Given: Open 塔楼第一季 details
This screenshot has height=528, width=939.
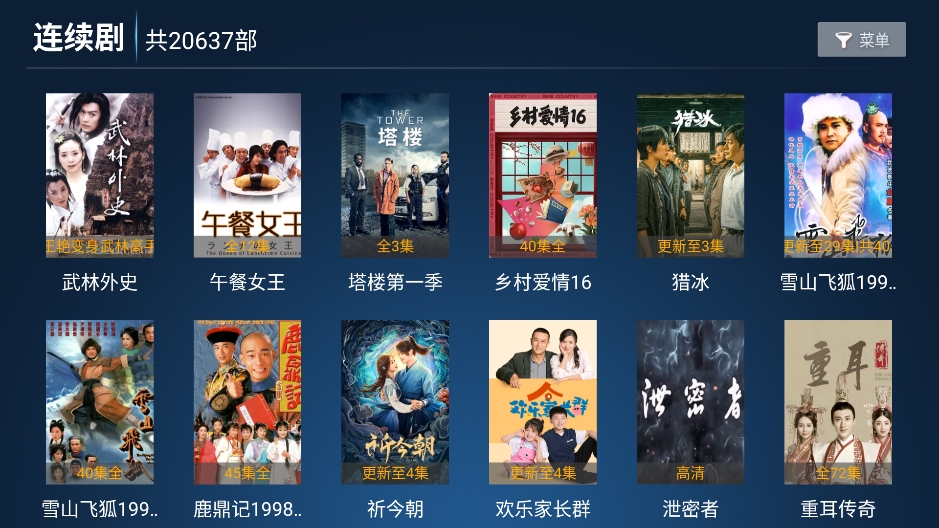Looking at the screenshot, I should pos(395,176).
